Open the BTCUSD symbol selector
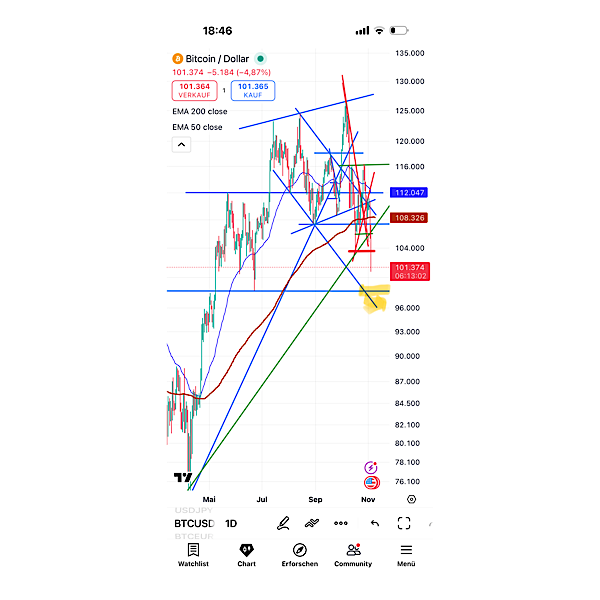 point(194,523)
